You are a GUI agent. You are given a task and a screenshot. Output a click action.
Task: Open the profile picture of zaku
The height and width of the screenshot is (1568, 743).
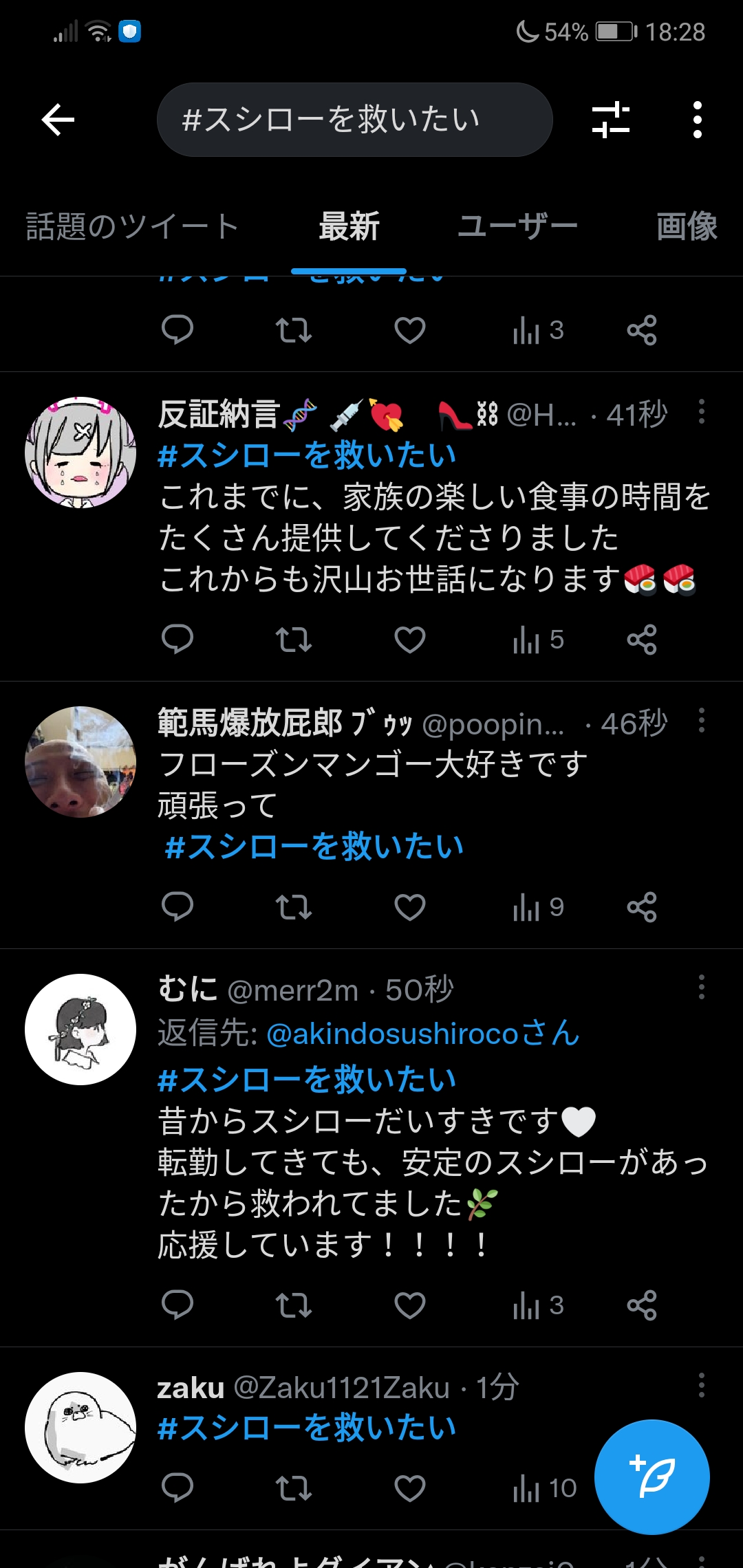coord(80,1428)
